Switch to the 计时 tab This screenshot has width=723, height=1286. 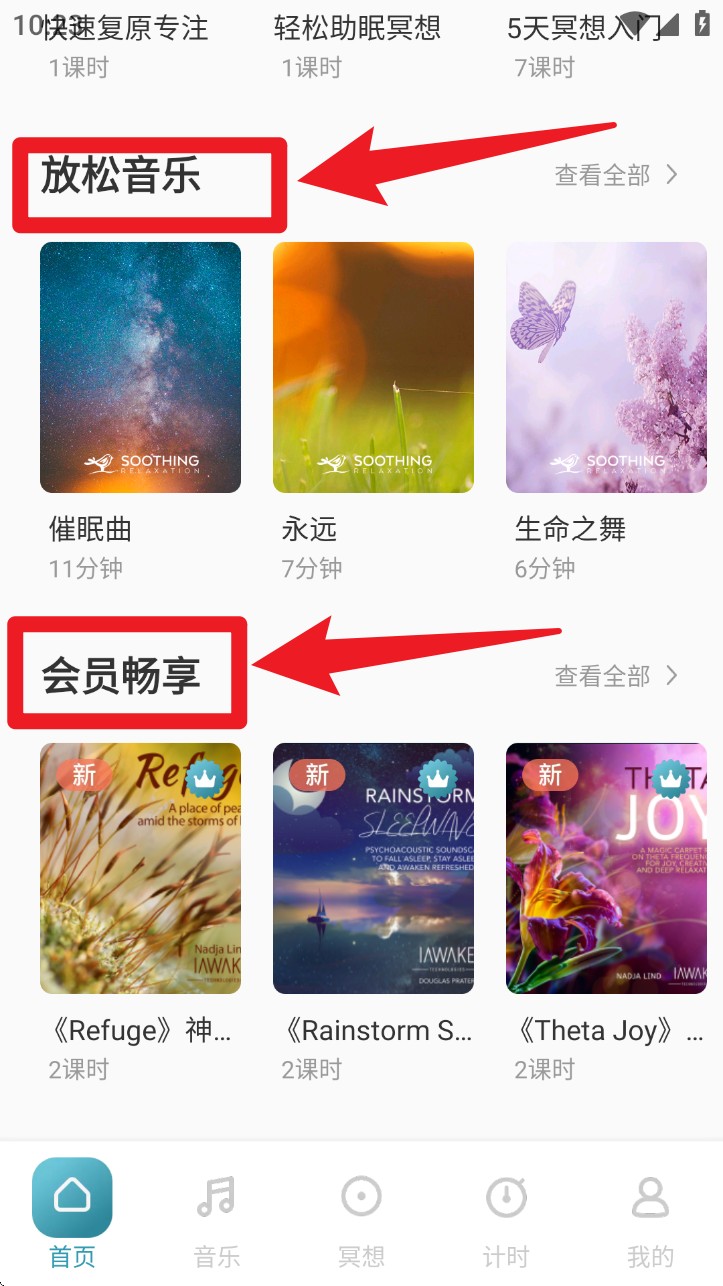pyautogui.click(x=506, y=1212)
